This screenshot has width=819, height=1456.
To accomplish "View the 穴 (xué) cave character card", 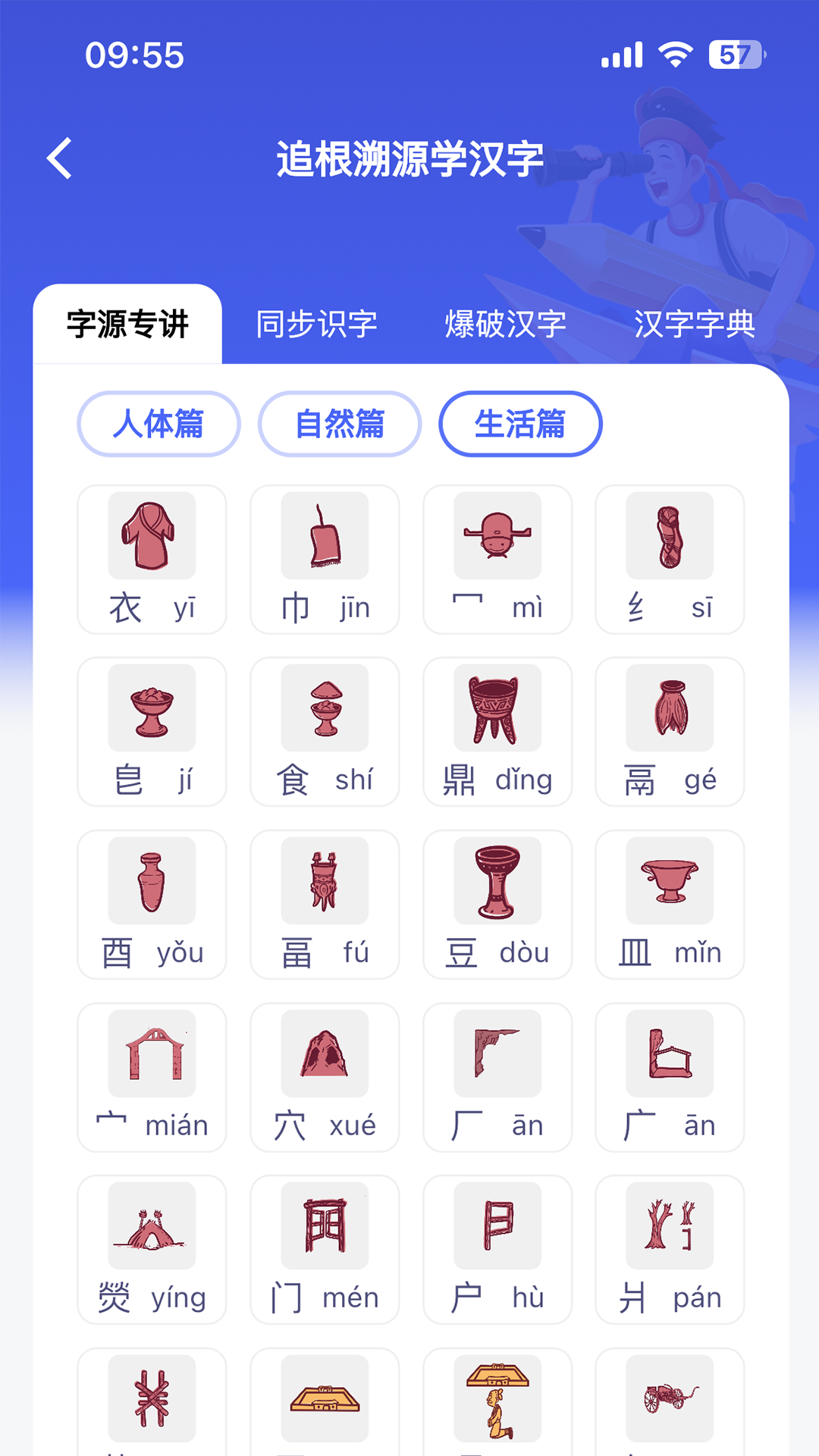I will [324, 1077].
